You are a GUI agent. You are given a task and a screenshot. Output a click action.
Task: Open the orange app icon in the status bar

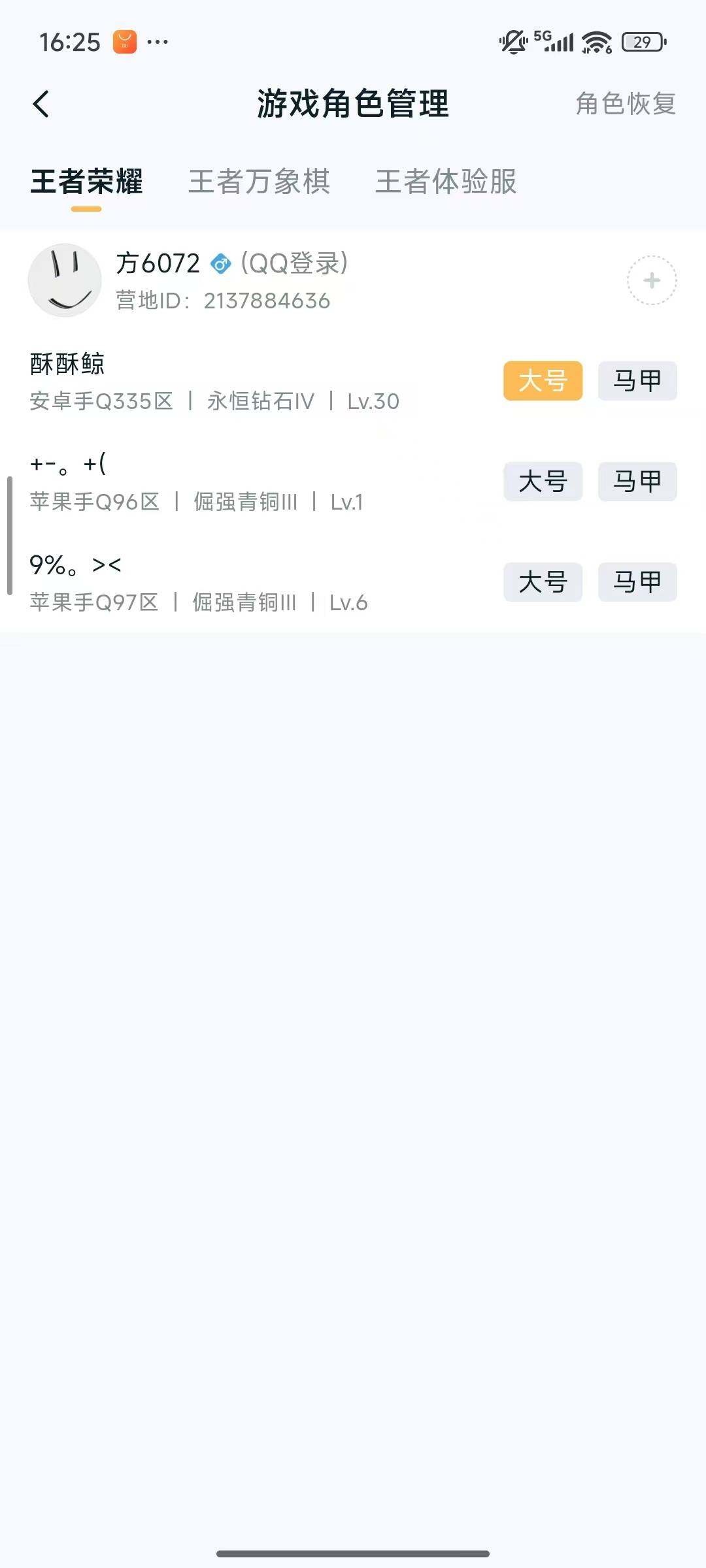coord(123,41)
